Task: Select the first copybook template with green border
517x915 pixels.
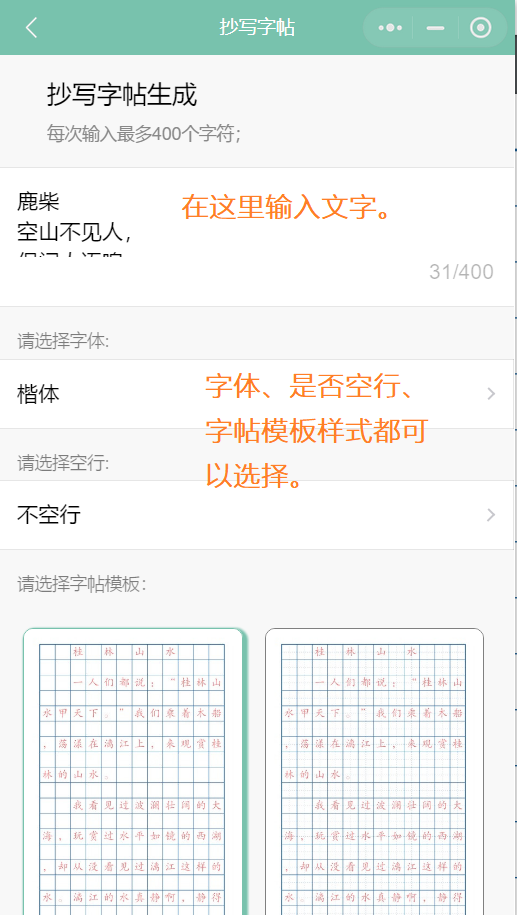Action: (133, 771)
